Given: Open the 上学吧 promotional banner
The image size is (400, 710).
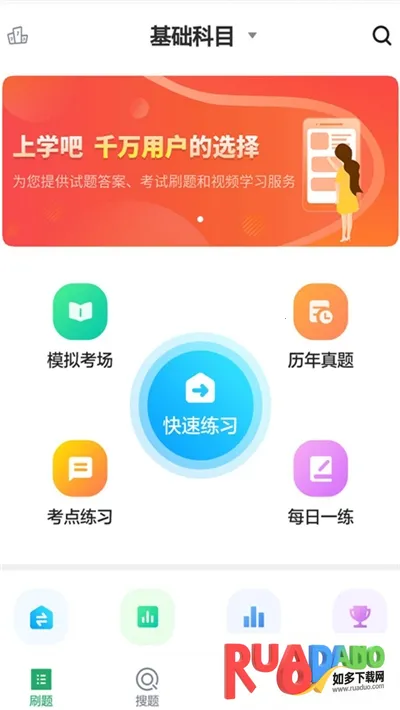Looking at the screenshot, I should click(200, 161).
